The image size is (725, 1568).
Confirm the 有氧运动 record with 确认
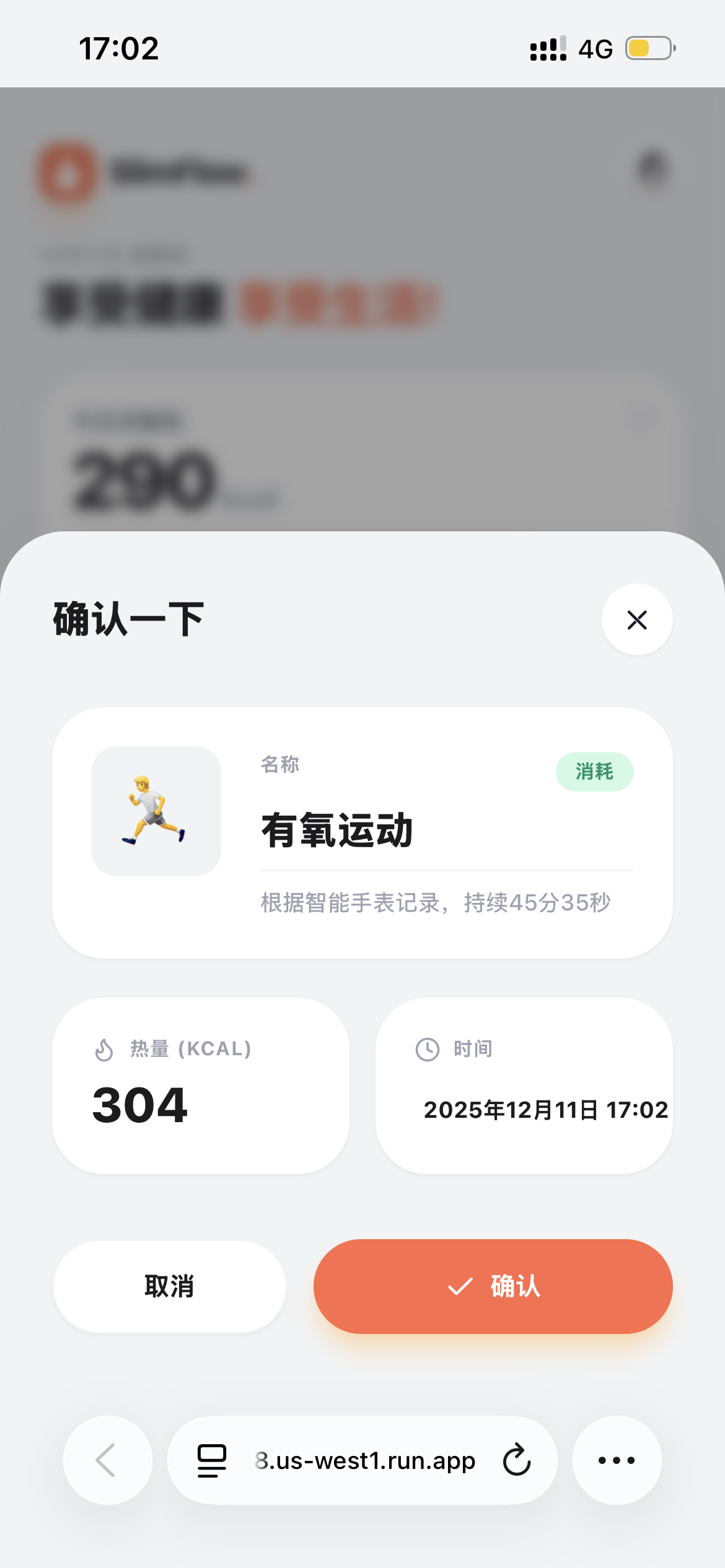point(493,1286)
